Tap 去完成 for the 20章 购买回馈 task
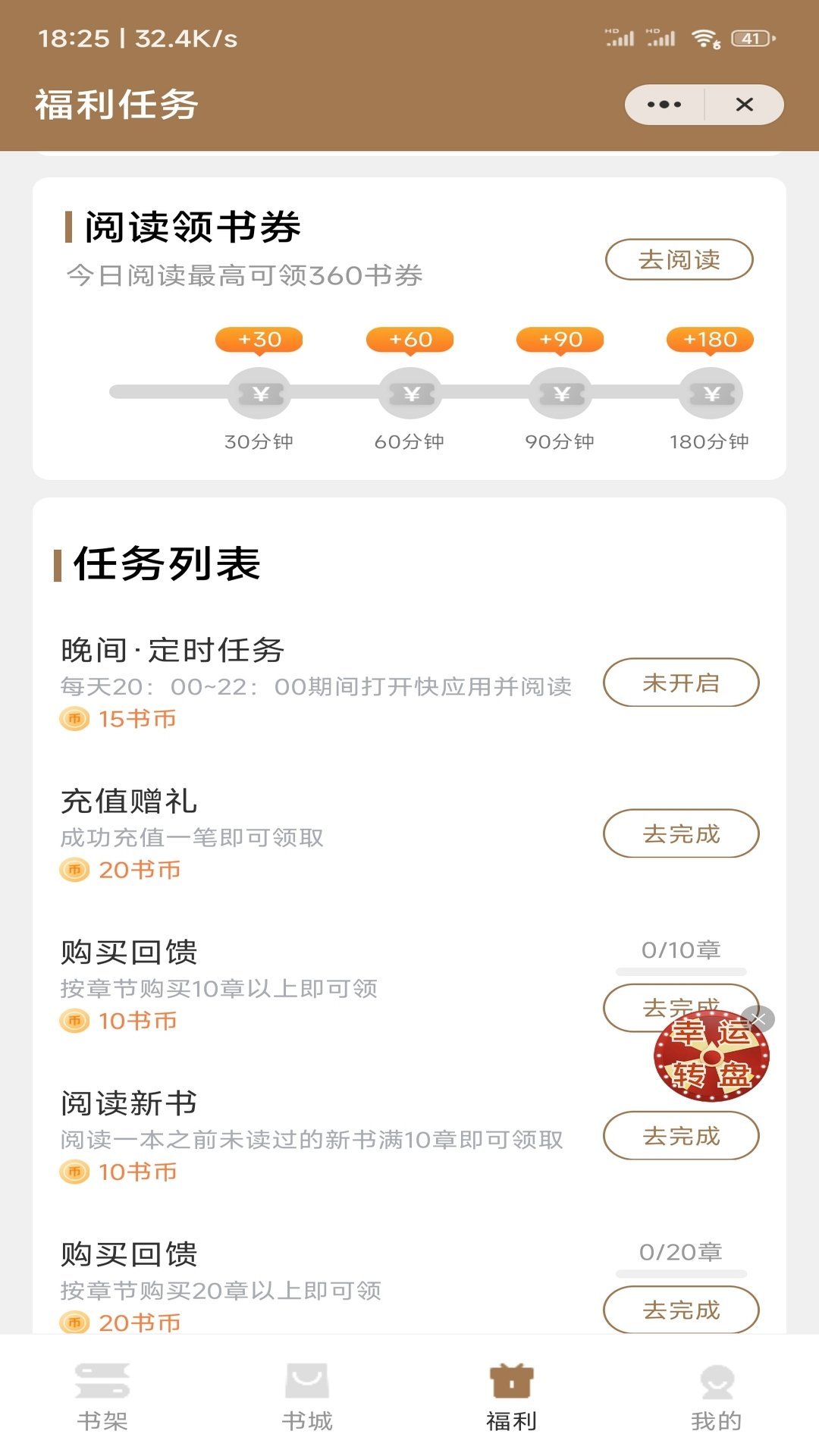Image resolution: width=819 pixels, height=1456 pixels. (680, 1309)
